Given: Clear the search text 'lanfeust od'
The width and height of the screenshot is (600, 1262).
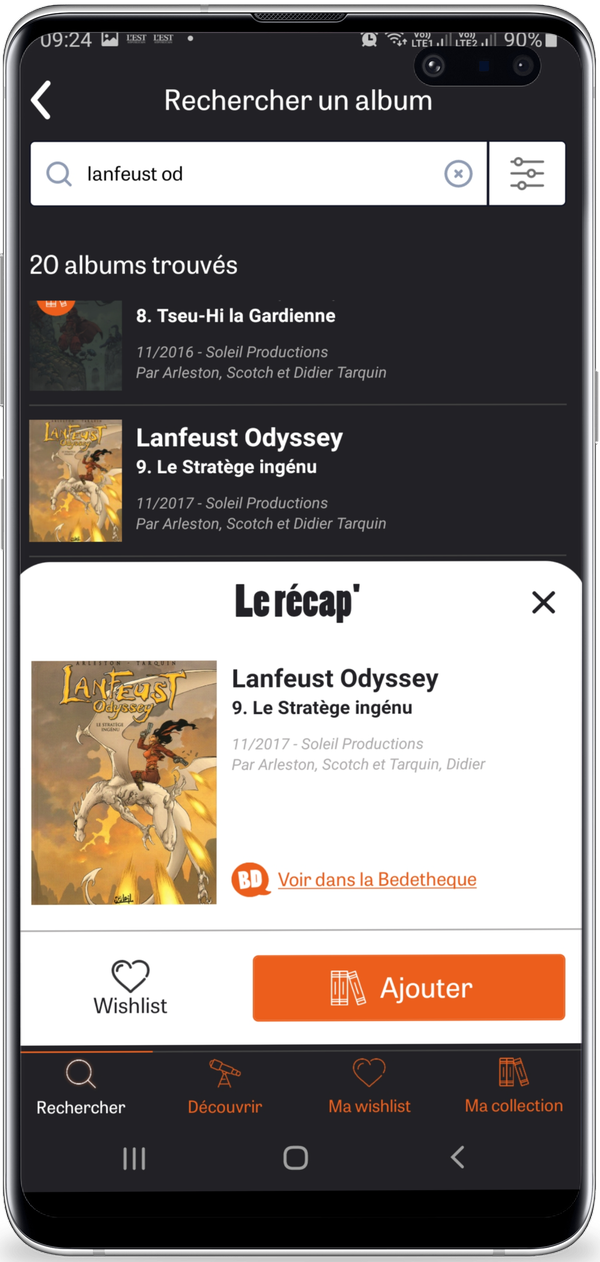Looking at the screenshot, I should [457, 174].
